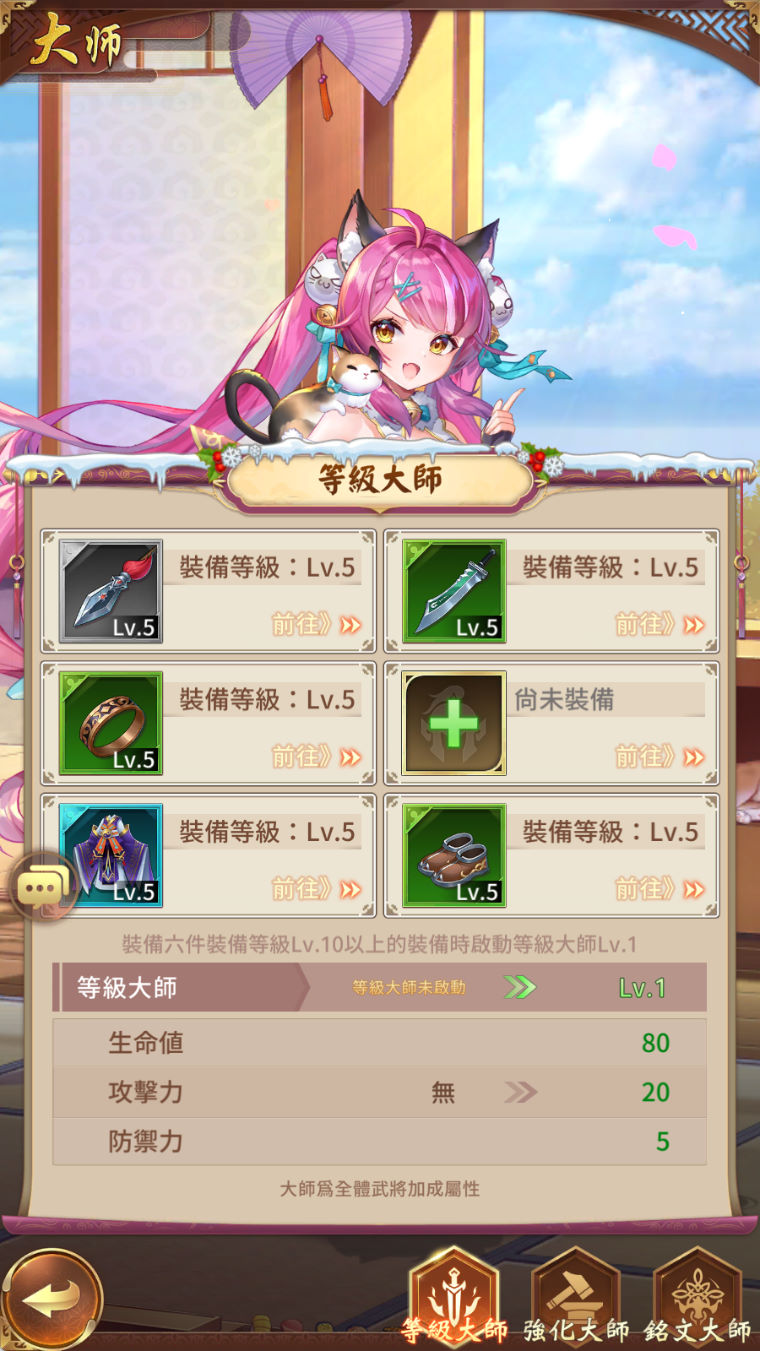Tap 前往 for the purple robe equipment
760x1351 pixels.
pos(316,888)
